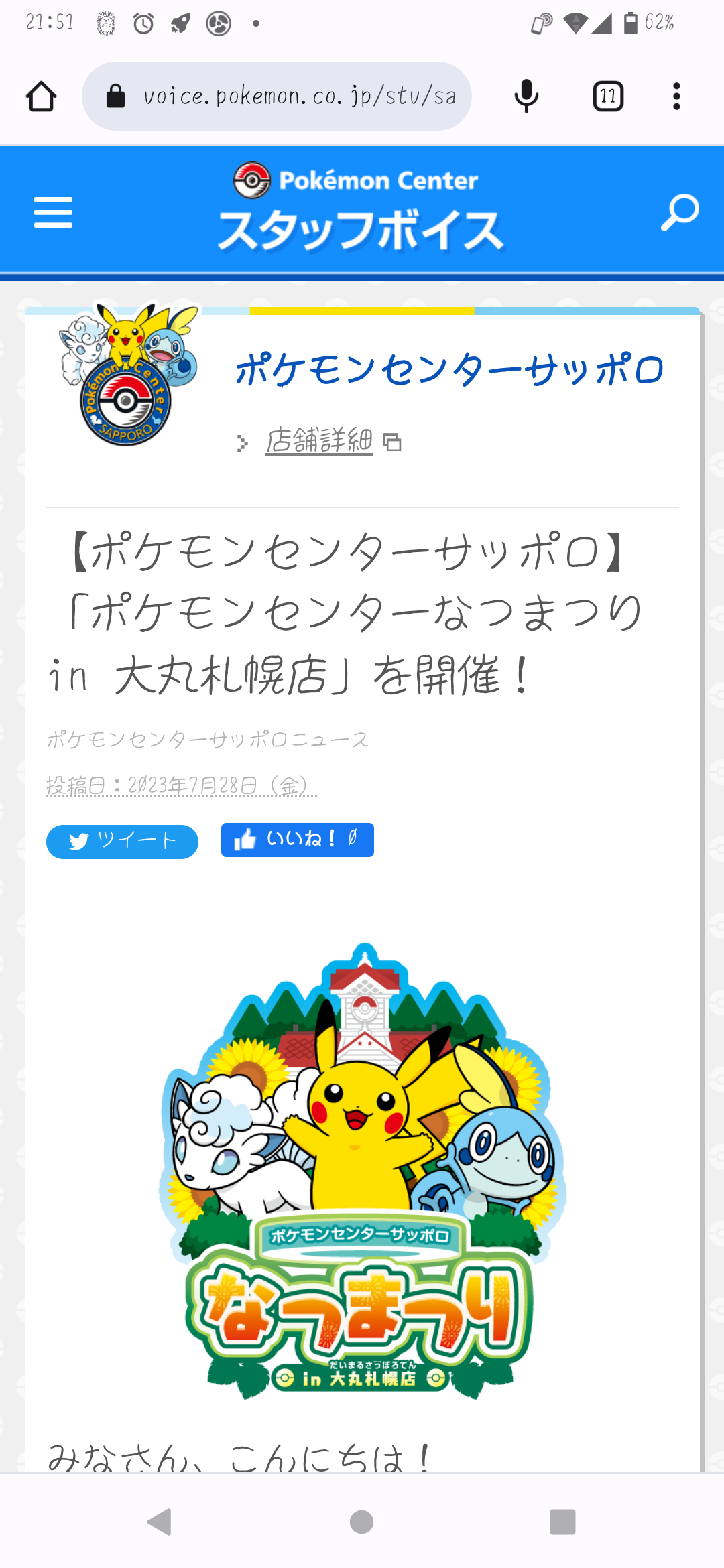Like the article with いいね！ button
724x1568 pixels.
[297, 840]
